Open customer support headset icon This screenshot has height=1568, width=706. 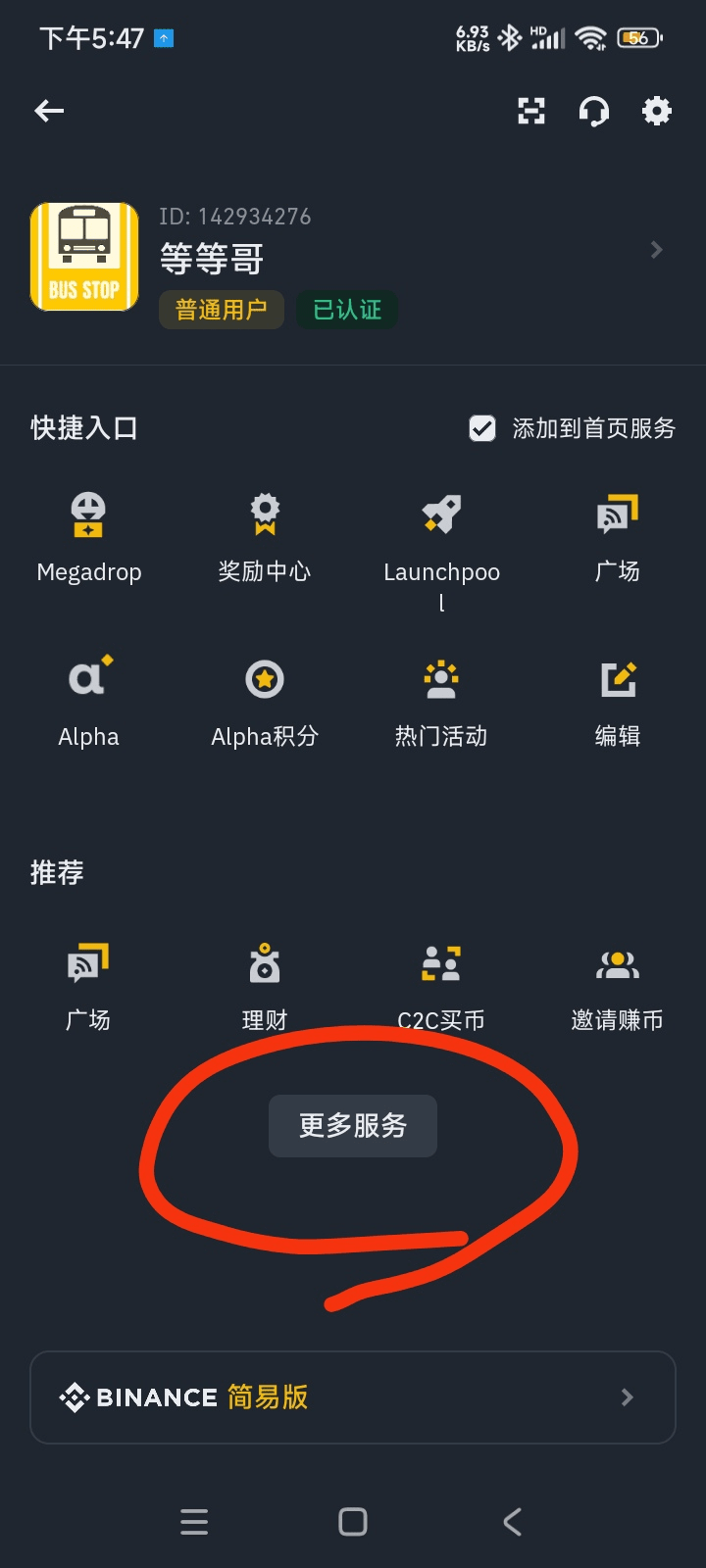click(593, 112)
